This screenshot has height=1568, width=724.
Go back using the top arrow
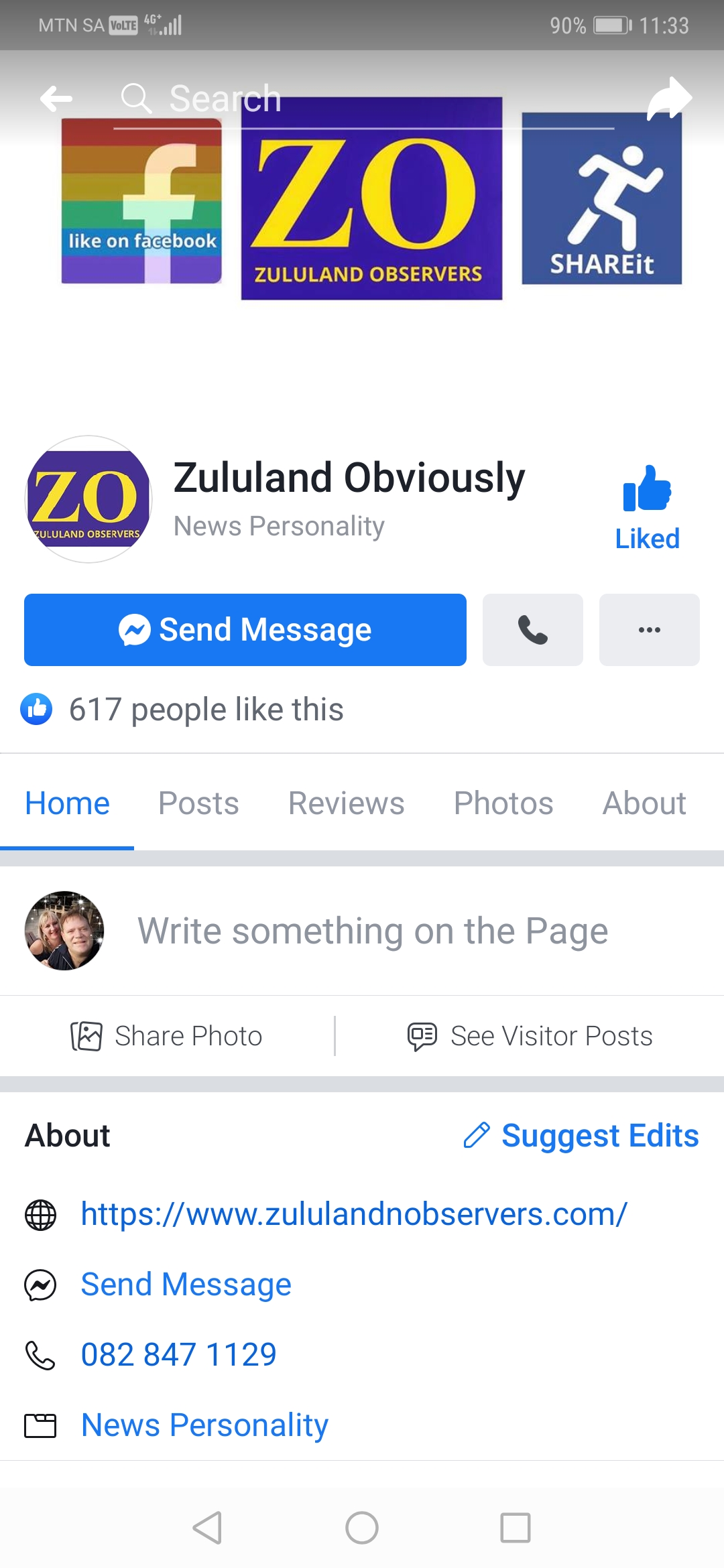[56, 99]
